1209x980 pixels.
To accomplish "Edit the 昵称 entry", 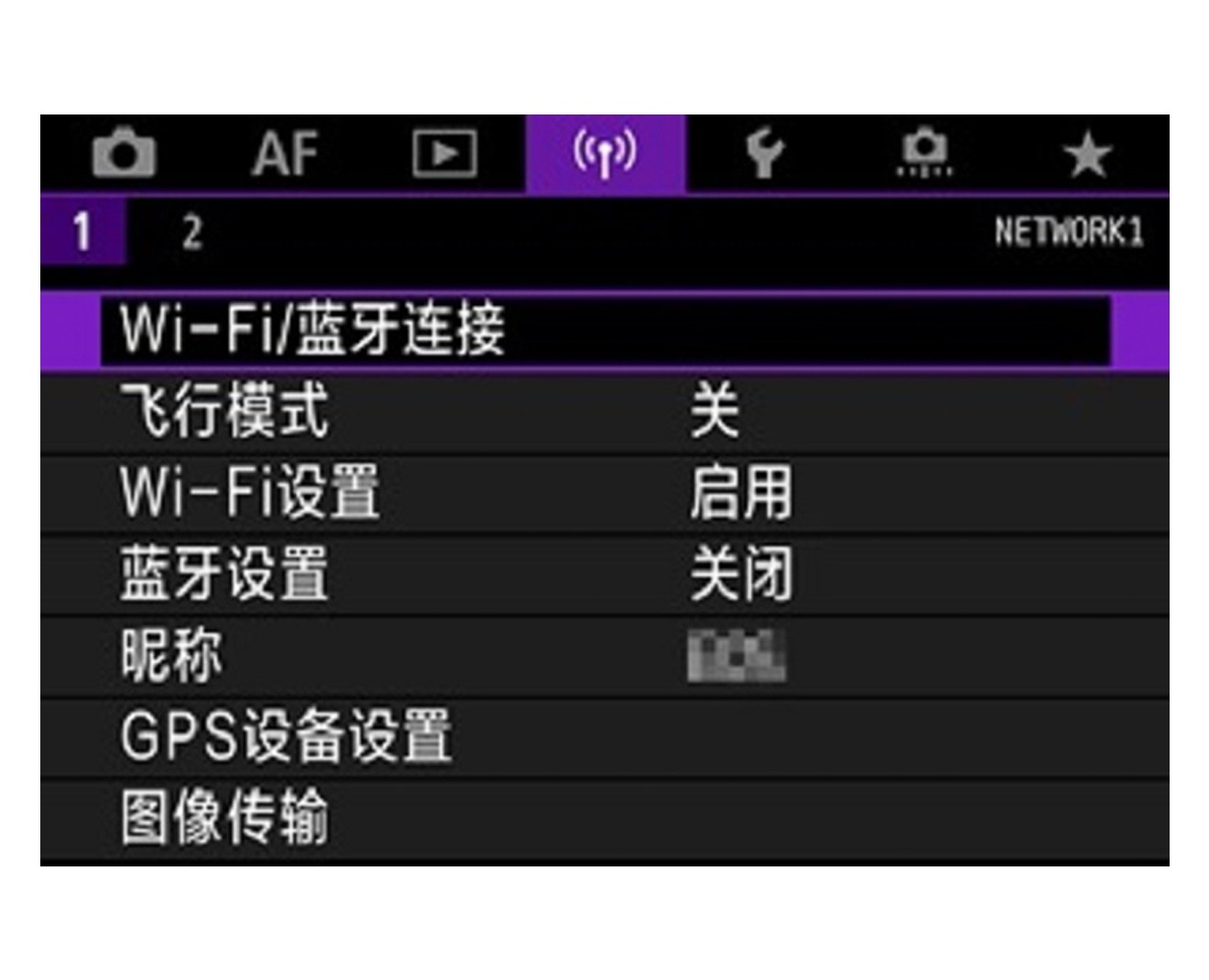I will tap(604, 656).
